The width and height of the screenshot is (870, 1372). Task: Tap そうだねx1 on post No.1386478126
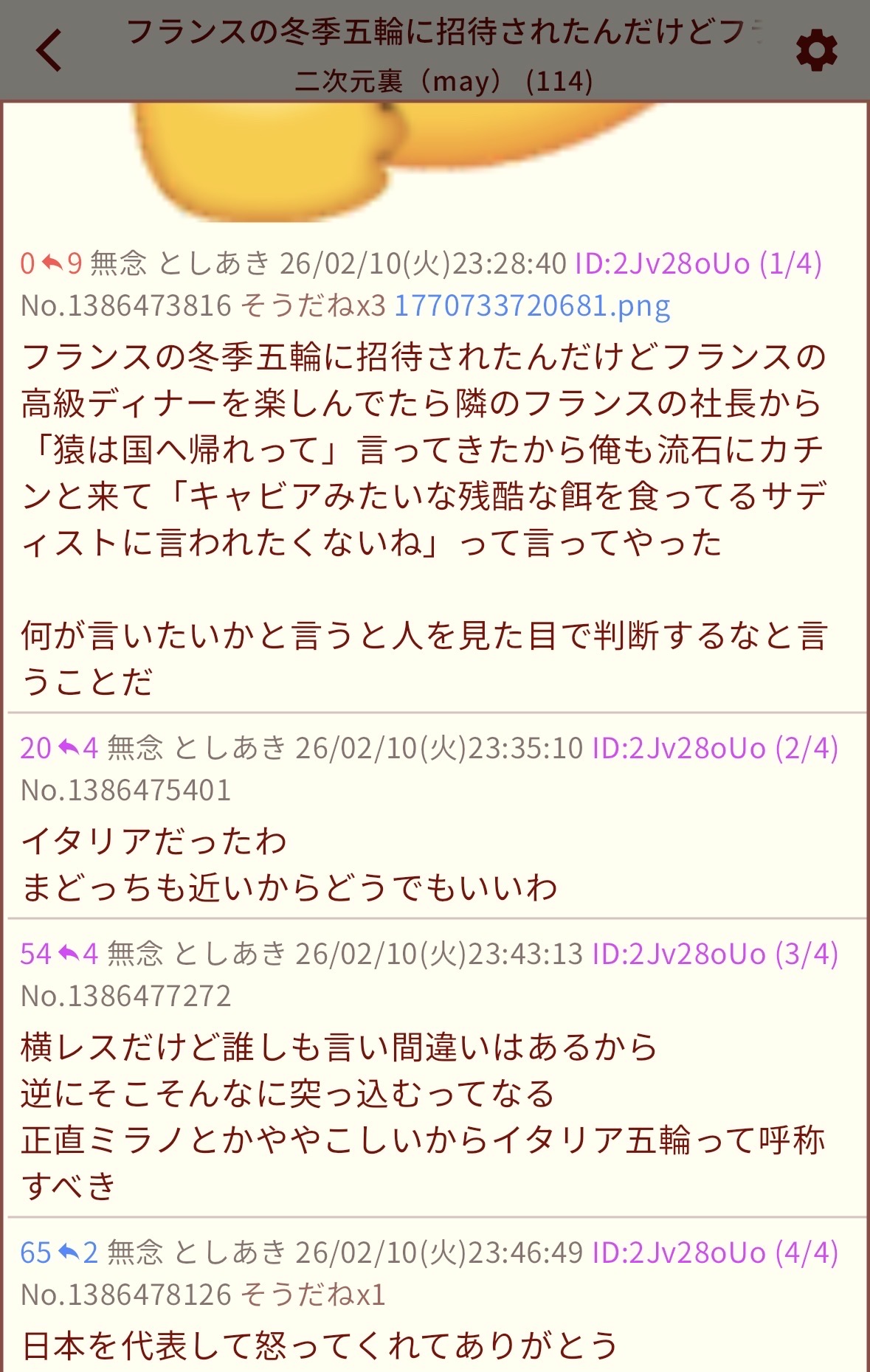coord(313,1295)
